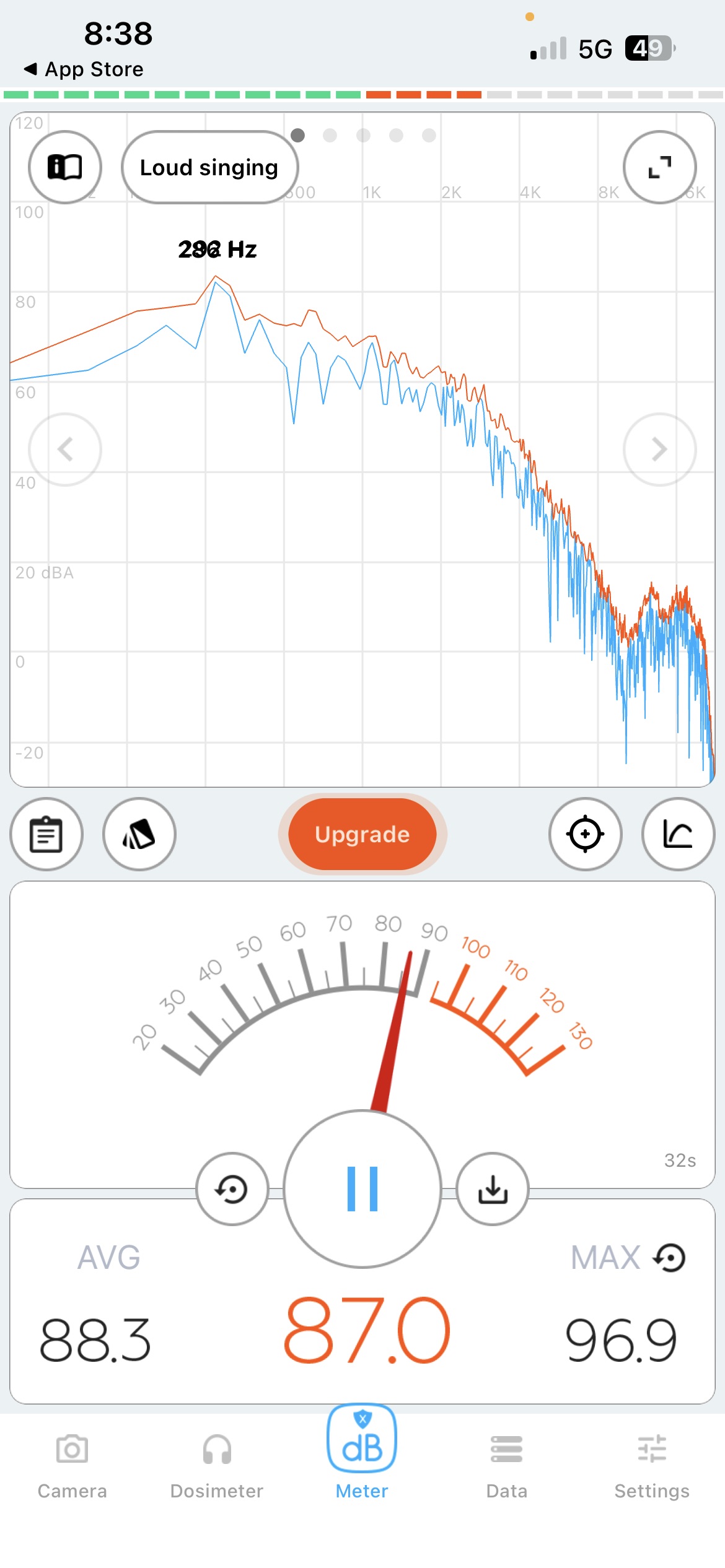Open the calibration target icon

585,834
